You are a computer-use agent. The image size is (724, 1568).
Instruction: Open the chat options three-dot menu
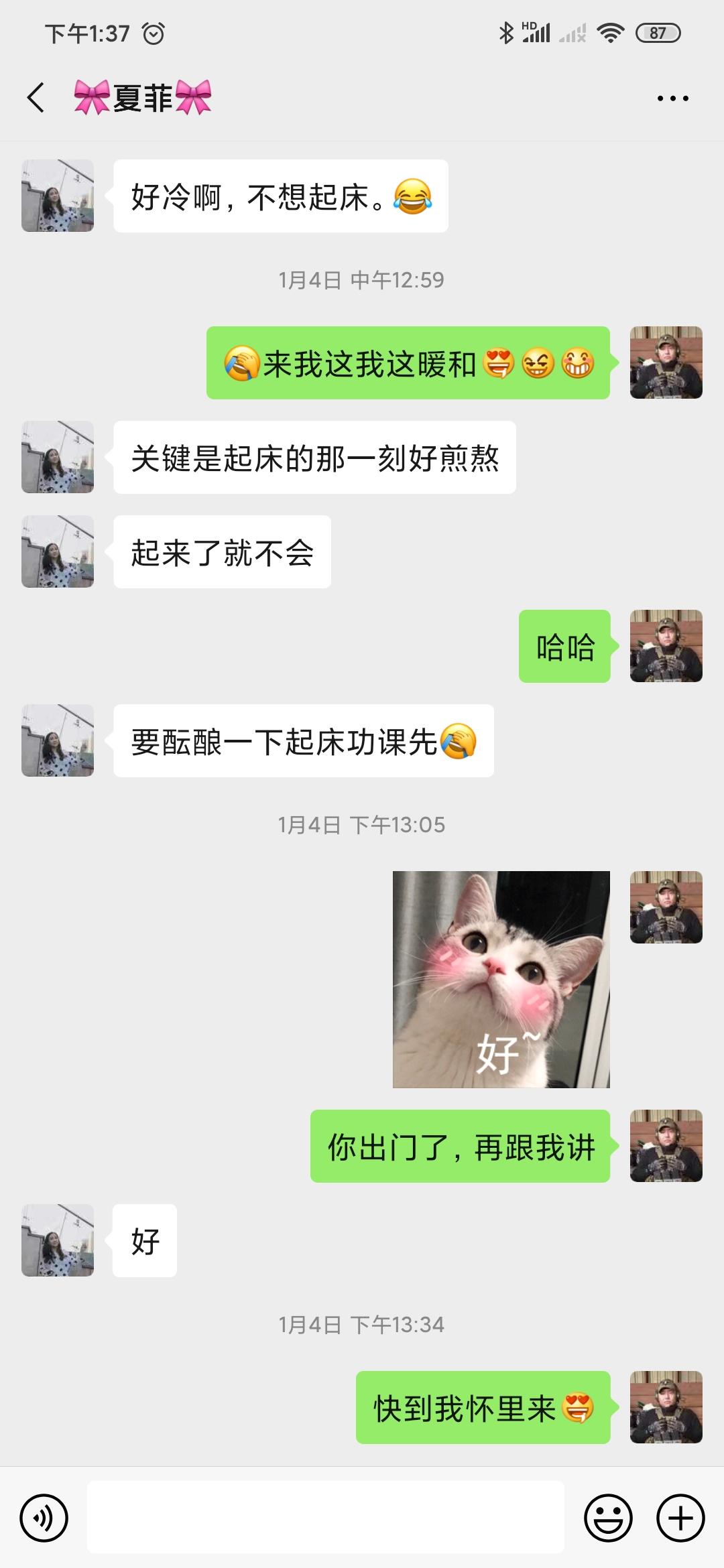(672, 99)
